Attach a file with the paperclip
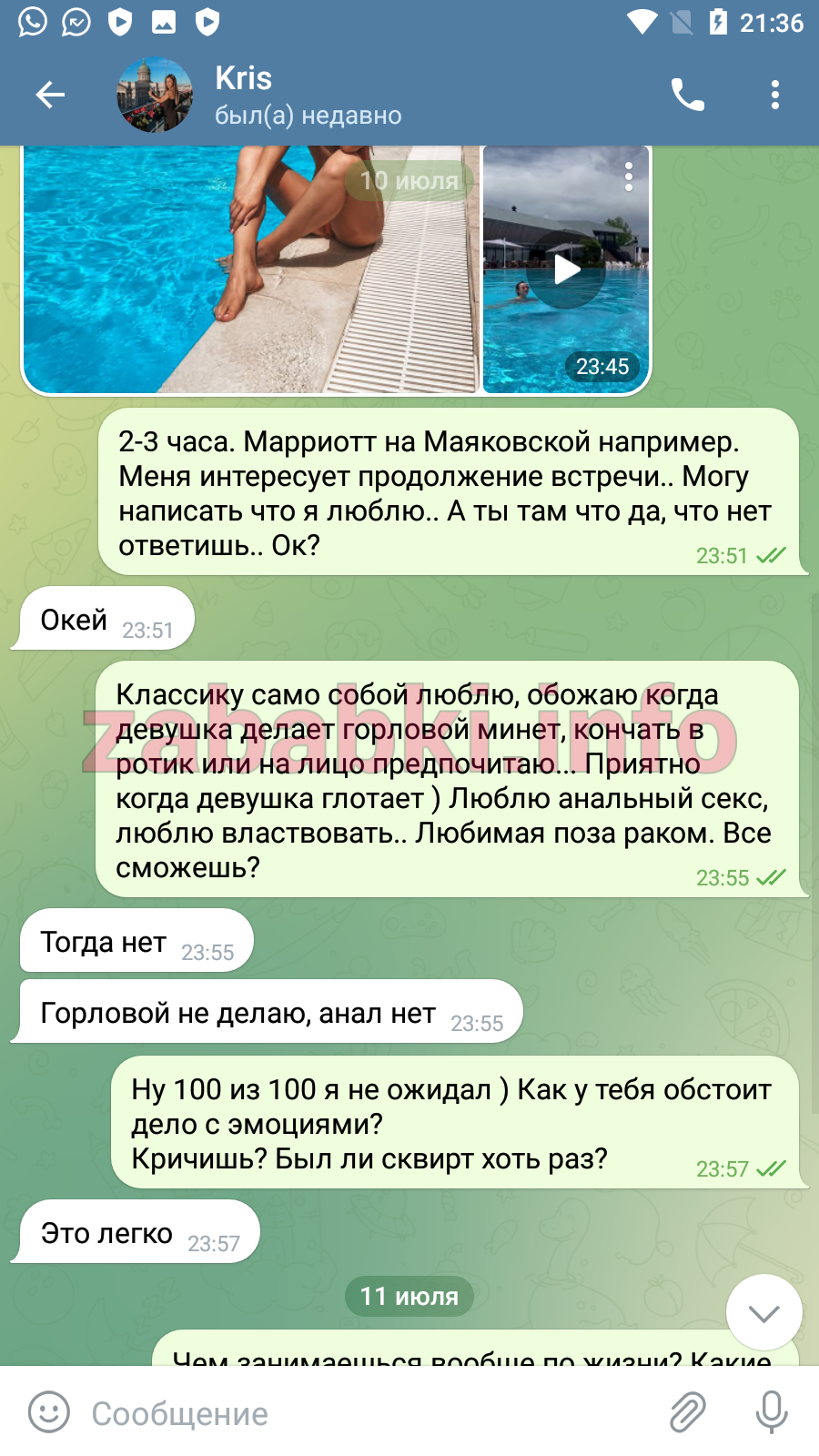 688,1412
